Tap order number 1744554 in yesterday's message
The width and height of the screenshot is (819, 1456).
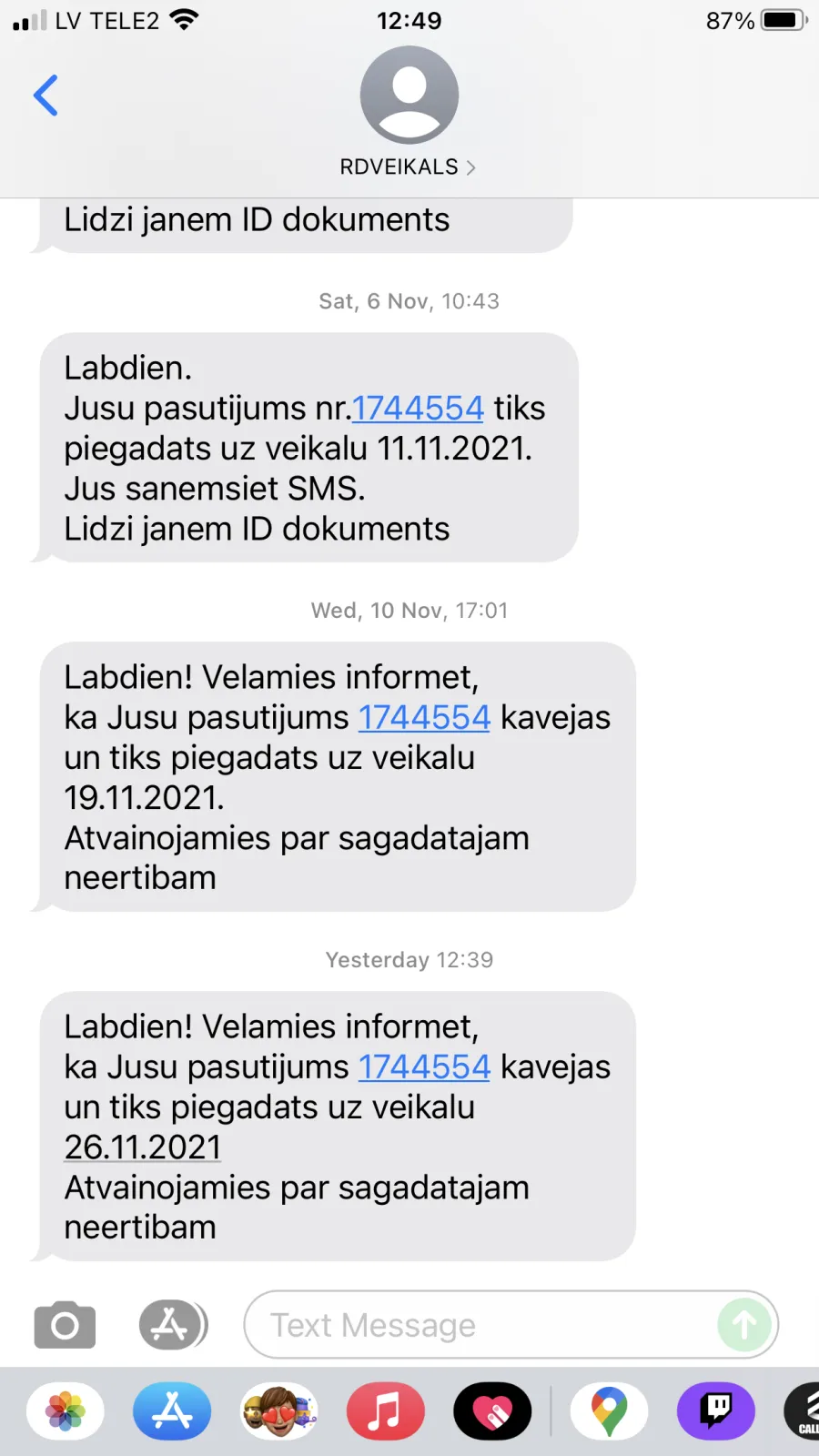424,1067
